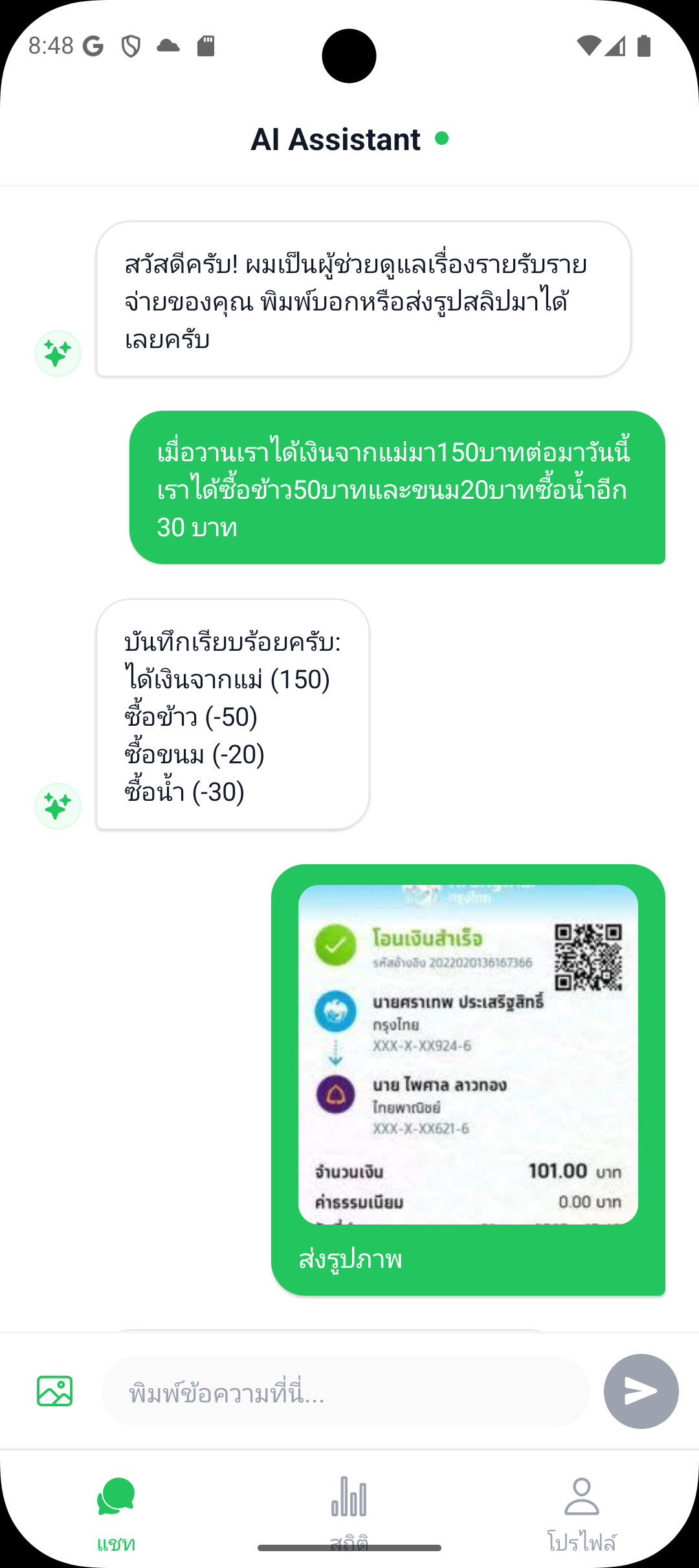Open the โปรไฟล์ tab
This screenshot has width=699, height=1568.
pos(581,1512)
